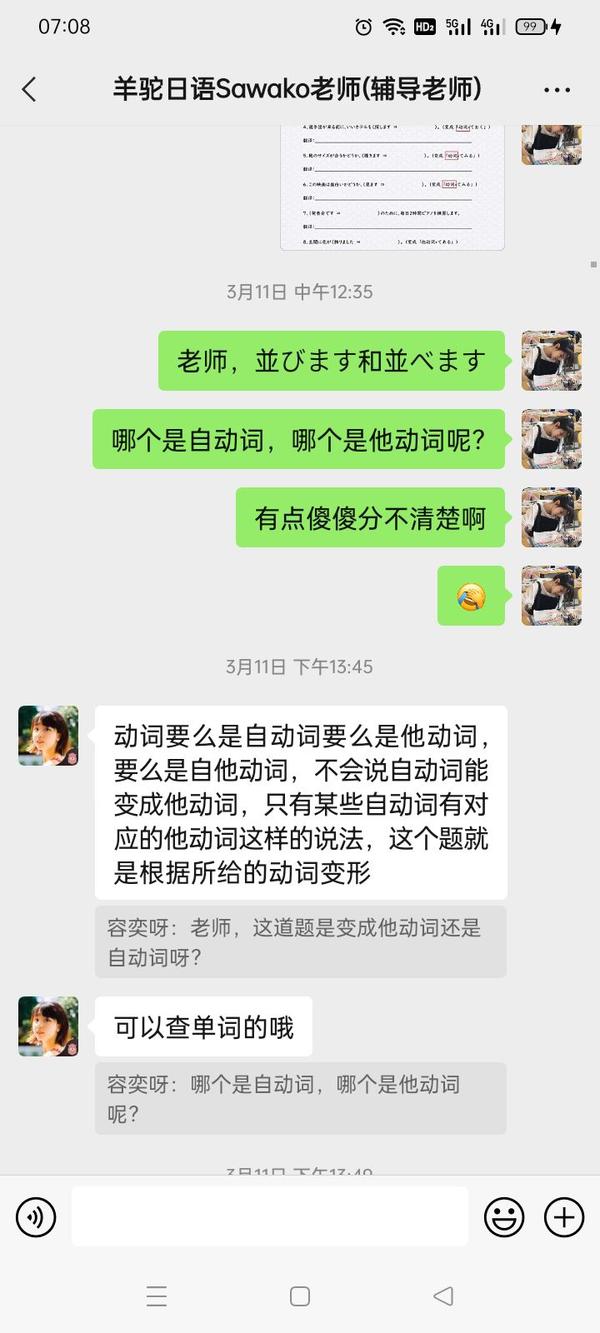
Task: Open the worksheet image at the top
Action: click(x=392, y=187)
